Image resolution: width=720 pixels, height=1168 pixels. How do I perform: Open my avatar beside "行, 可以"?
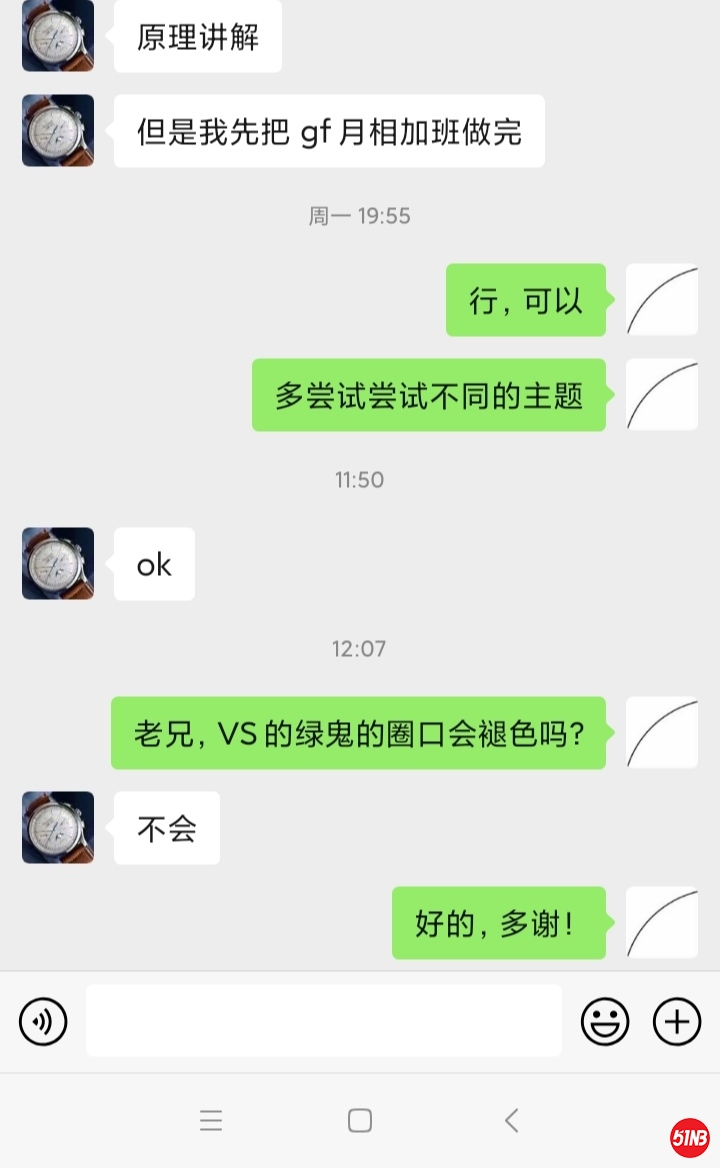pos(662,300)
